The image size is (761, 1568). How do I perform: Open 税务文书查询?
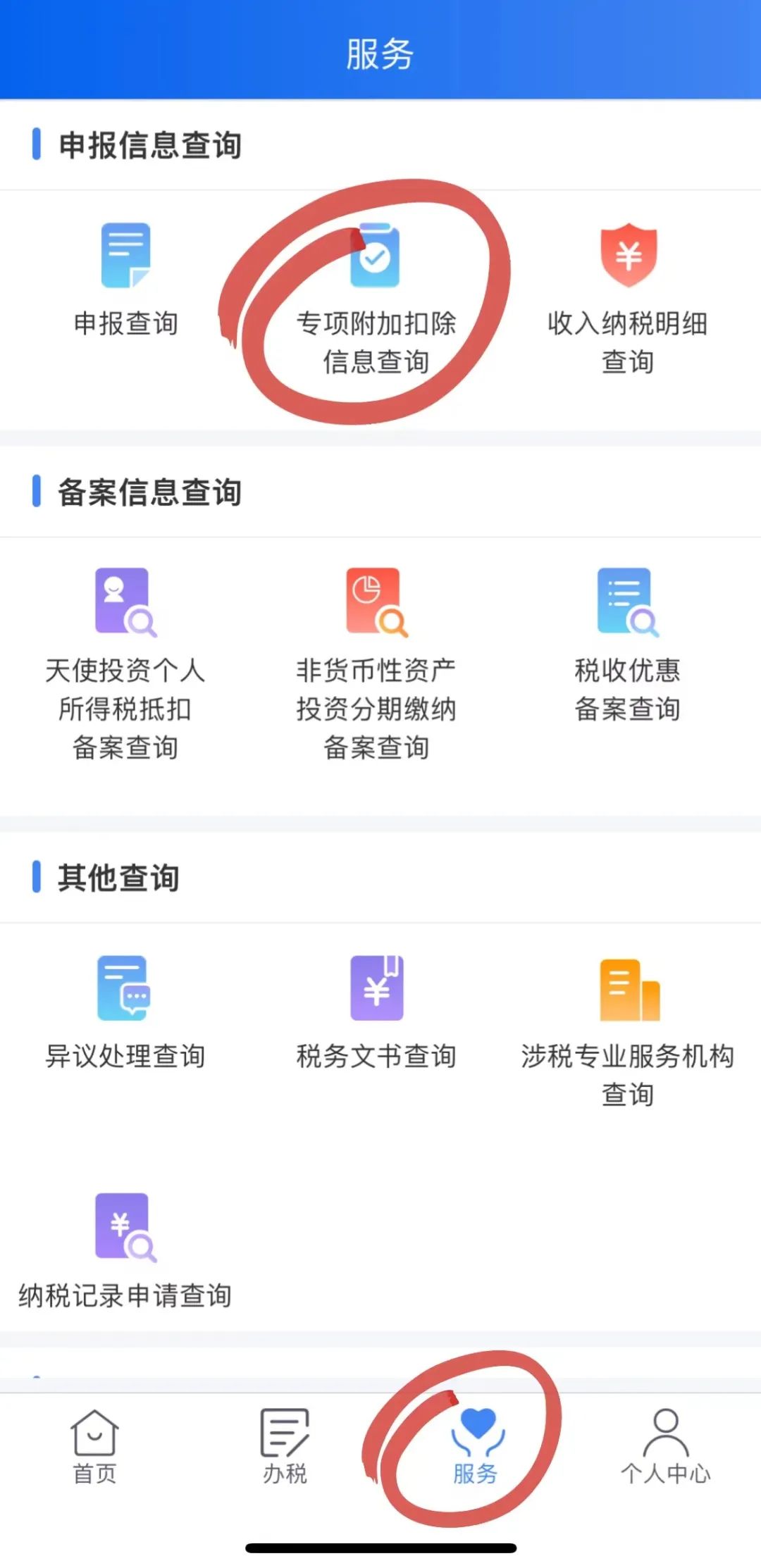tap(376, 1012)
